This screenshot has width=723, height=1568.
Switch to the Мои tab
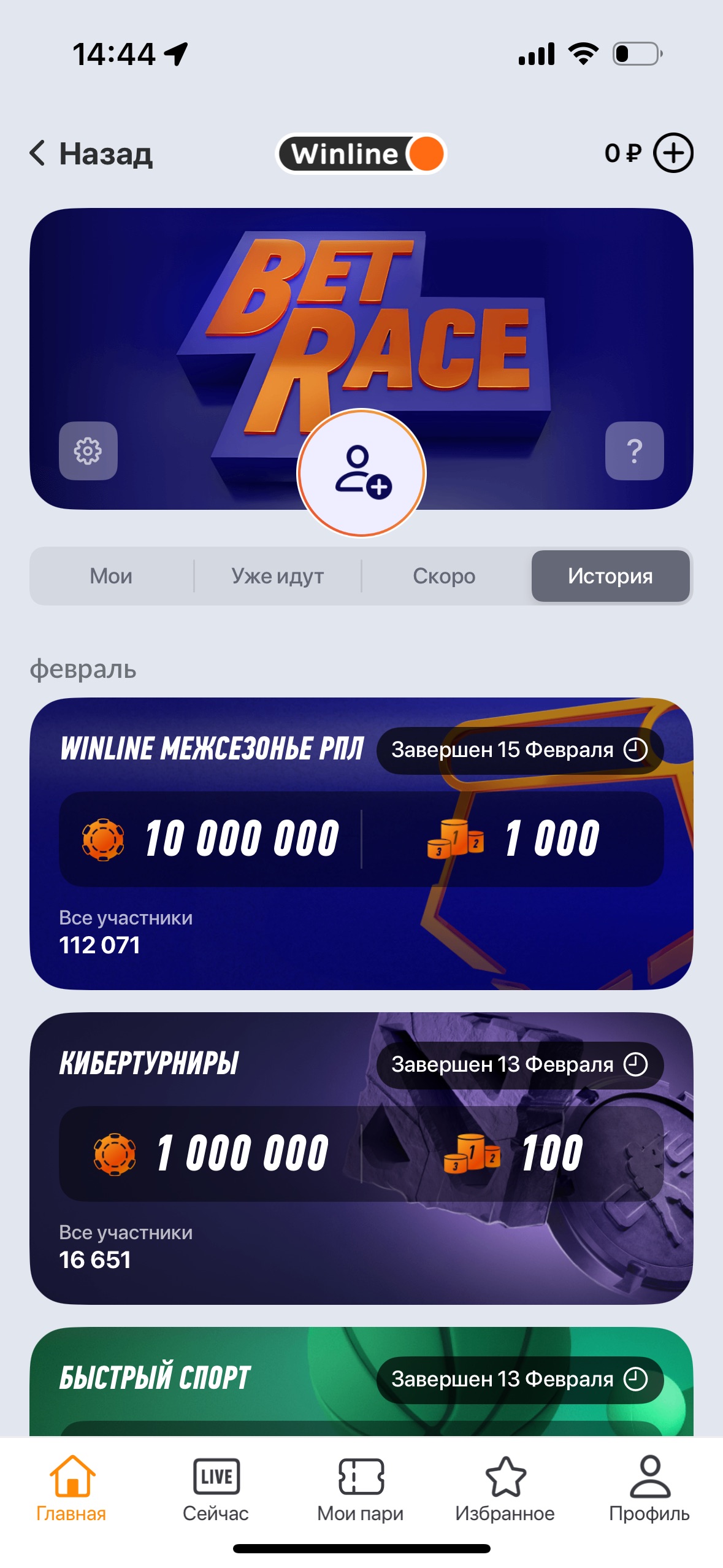(x=111, y=576)
